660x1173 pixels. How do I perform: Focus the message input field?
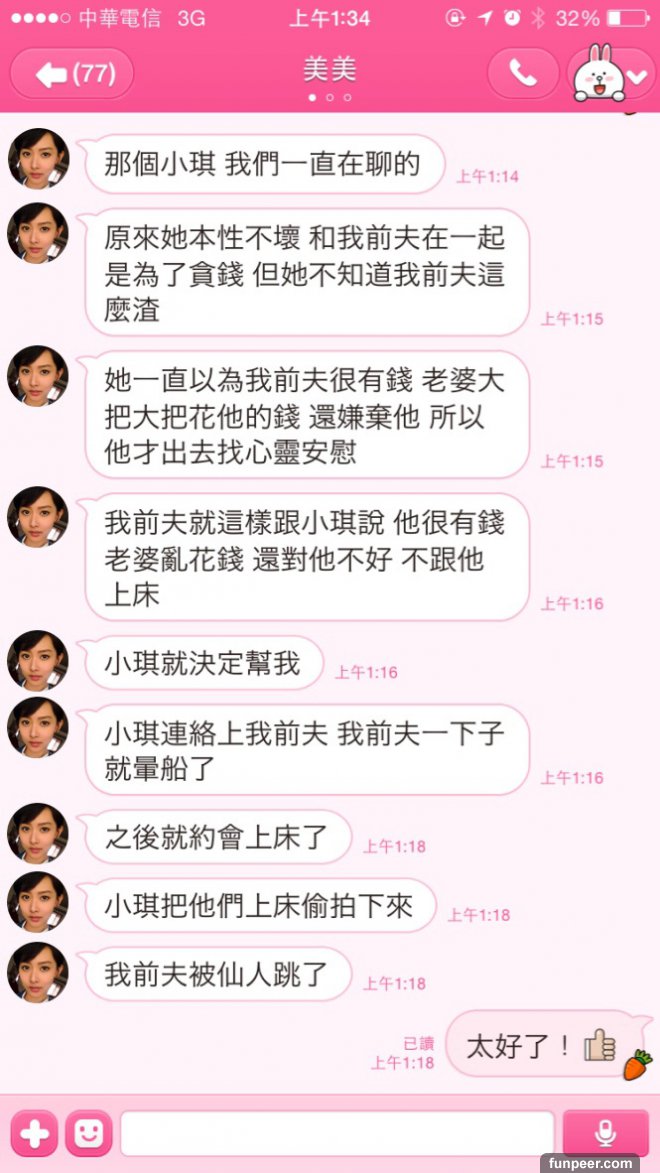[x=337, y=1133]
